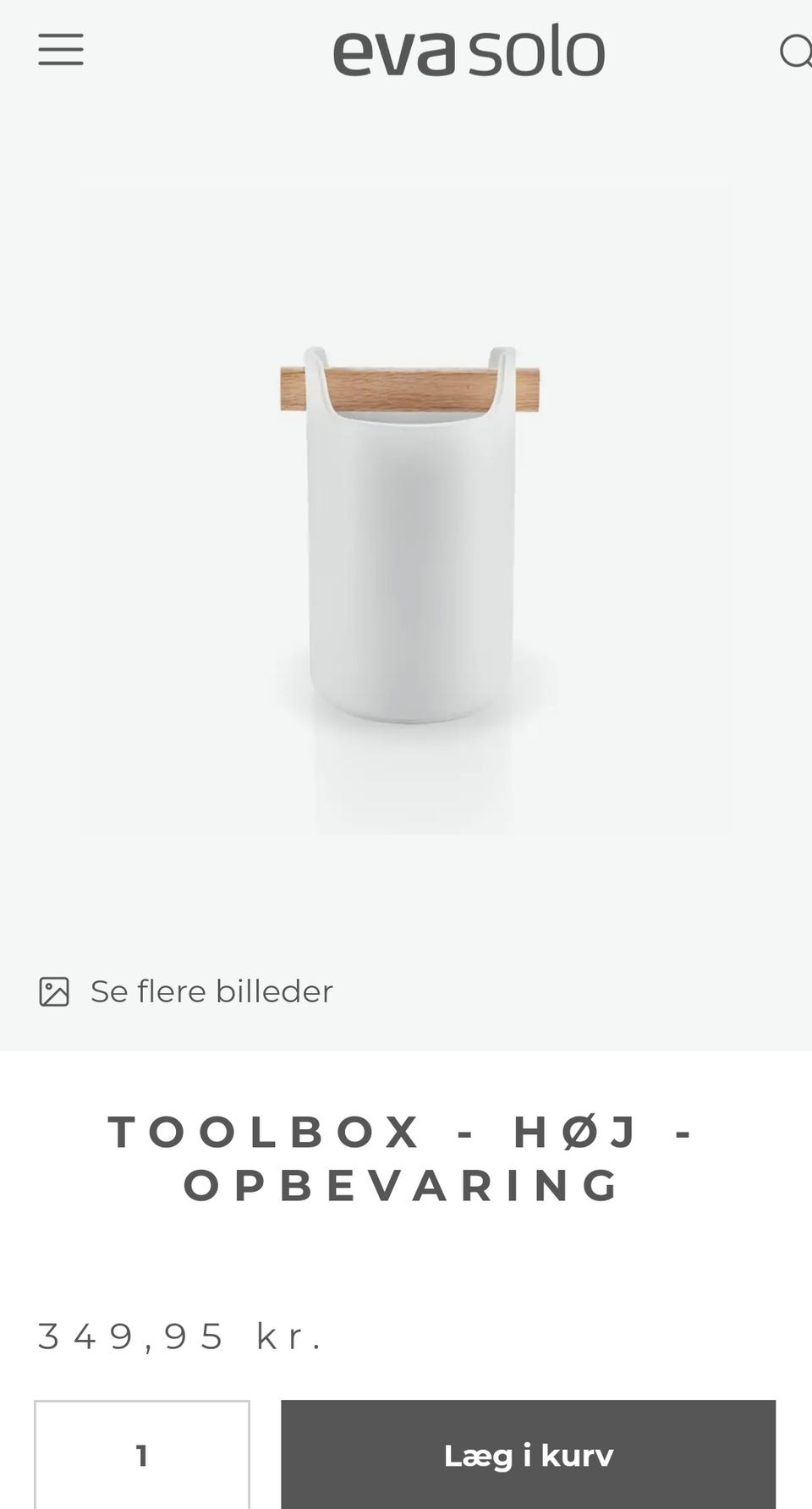Click the price '349,95 kr.'

click(x=178, y=1338)
